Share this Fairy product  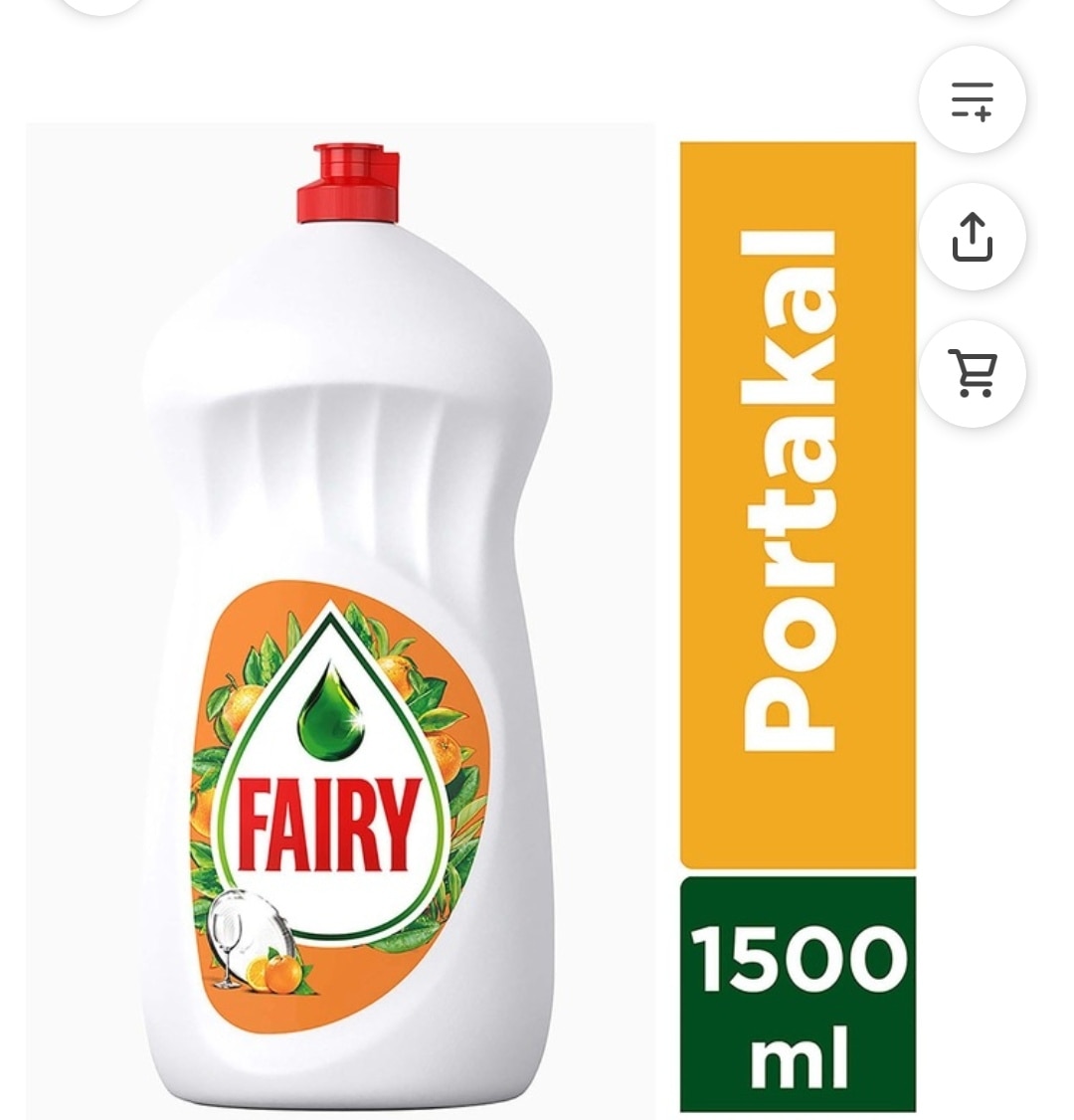[972, 237]
